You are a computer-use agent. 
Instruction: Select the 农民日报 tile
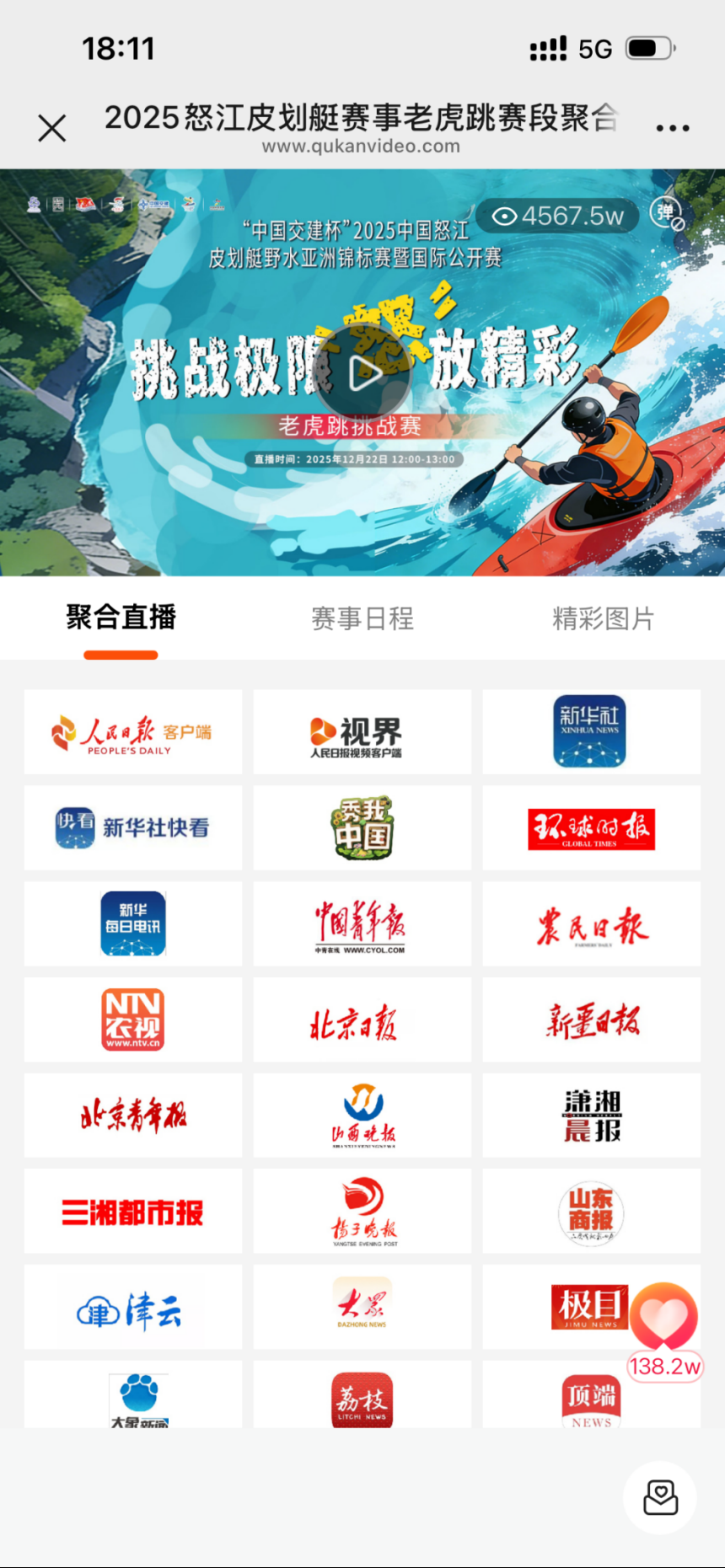[591, 924]
